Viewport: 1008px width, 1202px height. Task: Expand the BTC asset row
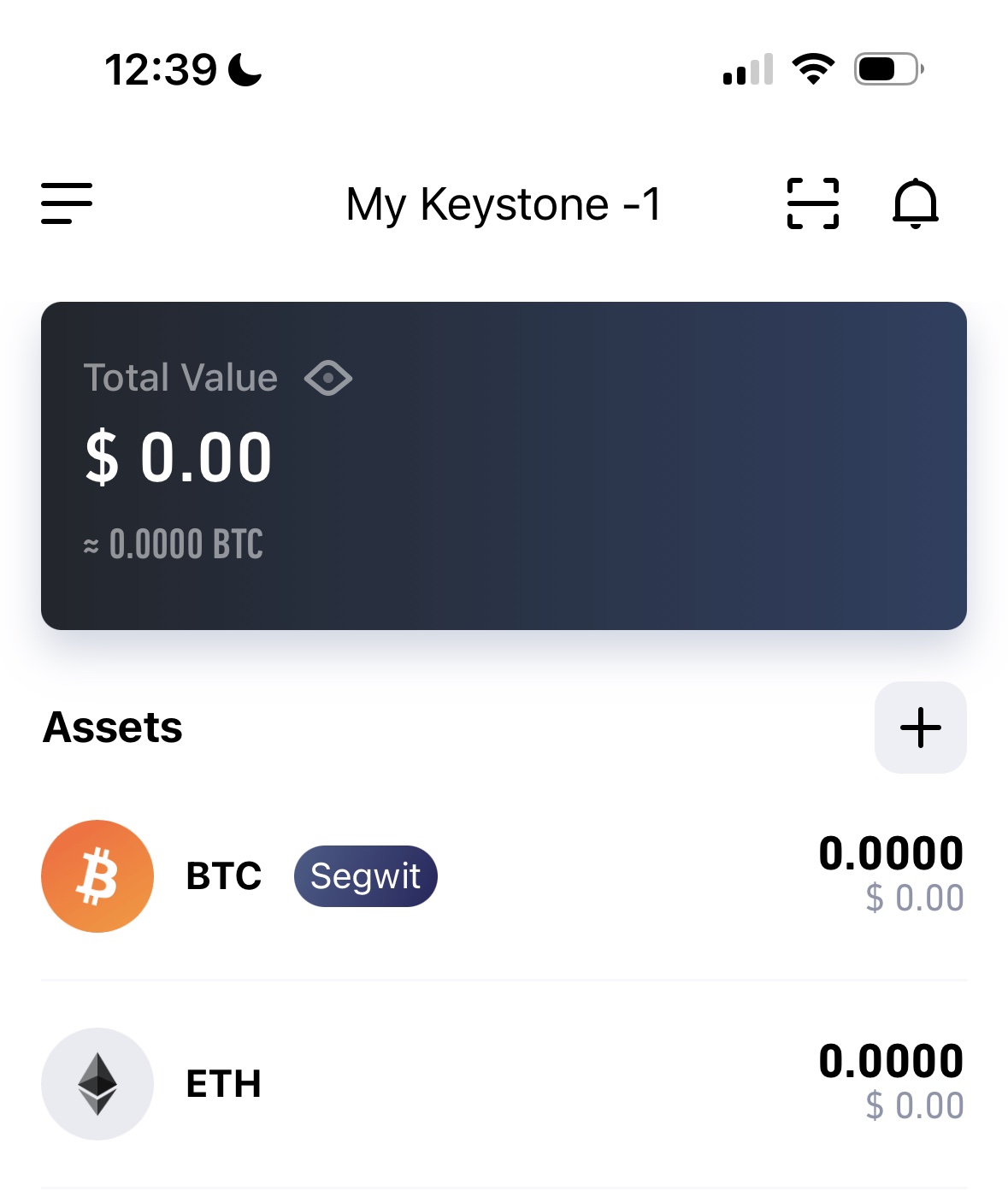pos(504,876)
